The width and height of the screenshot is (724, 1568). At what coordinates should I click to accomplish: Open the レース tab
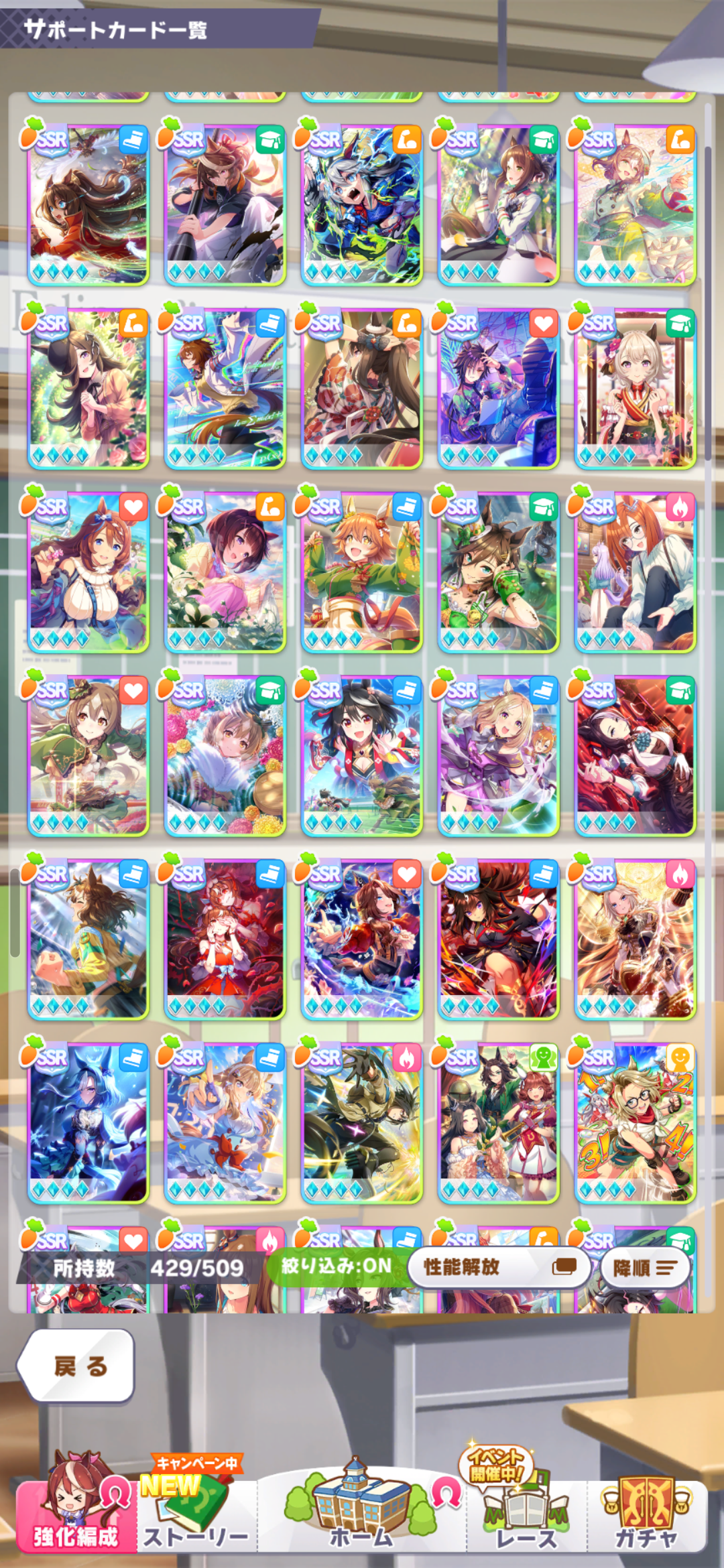point(526,1508)
